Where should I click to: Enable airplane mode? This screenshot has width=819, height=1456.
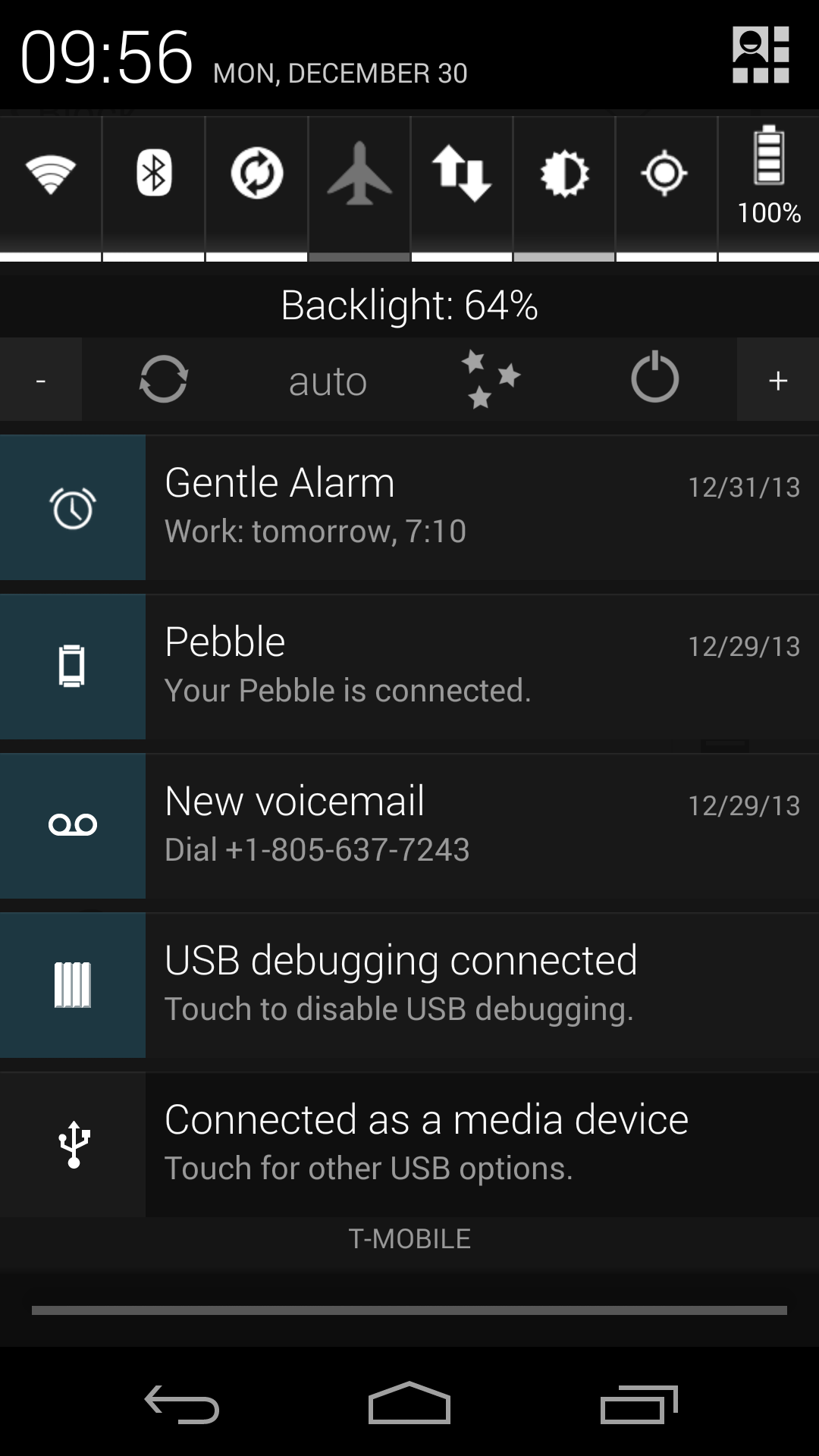tap(359, 174)
